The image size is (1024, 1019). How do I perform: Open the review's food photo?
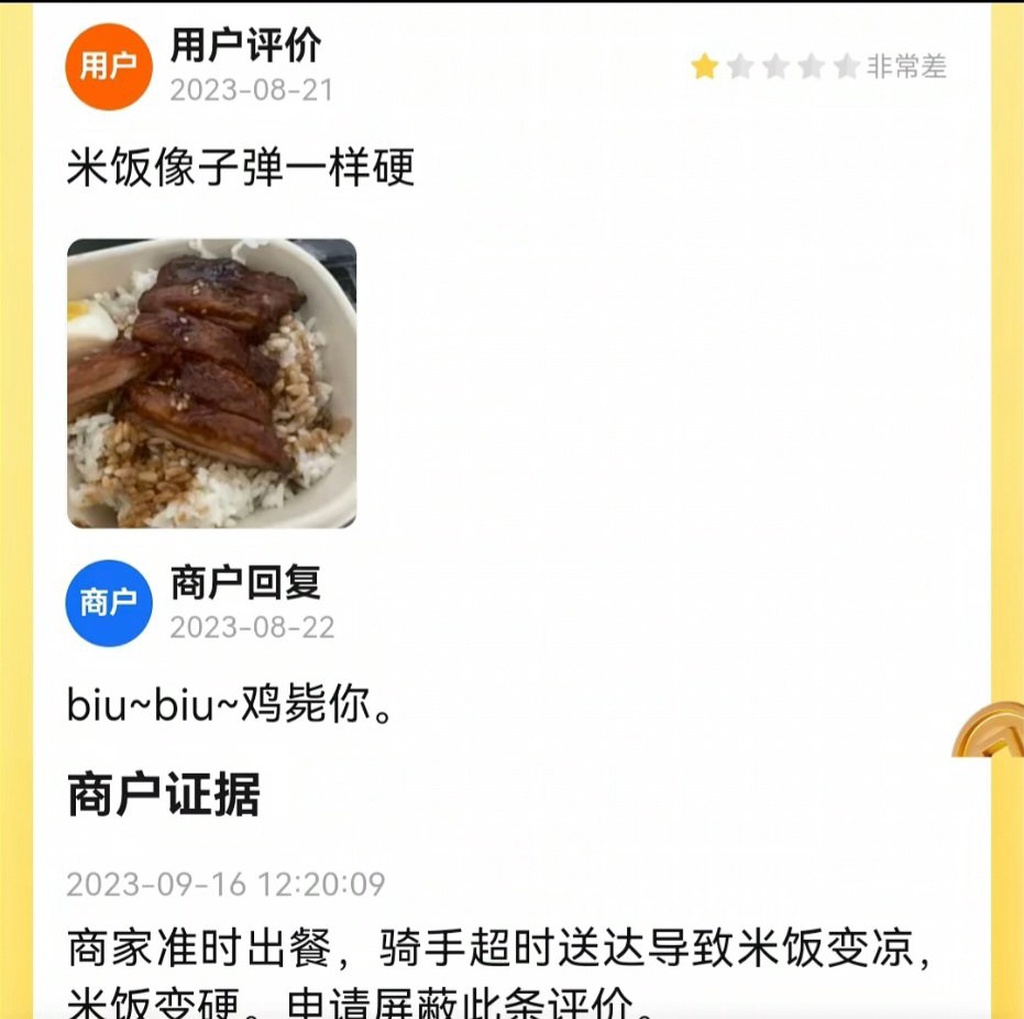211,383
